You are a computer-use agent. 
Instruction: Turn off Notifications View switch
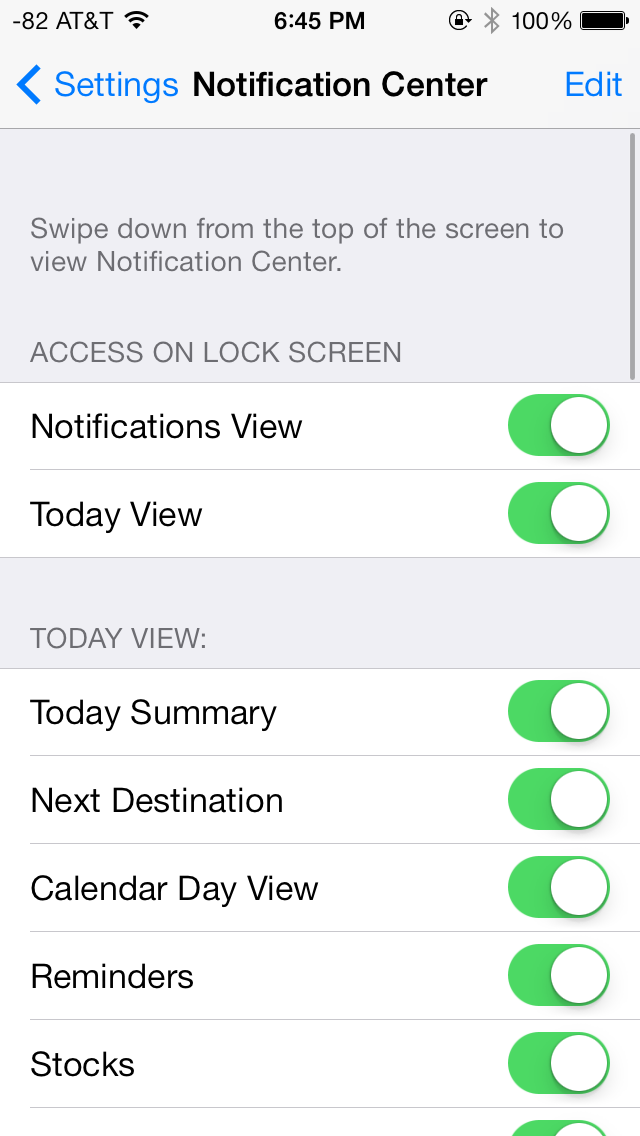(x=559, y=425)
